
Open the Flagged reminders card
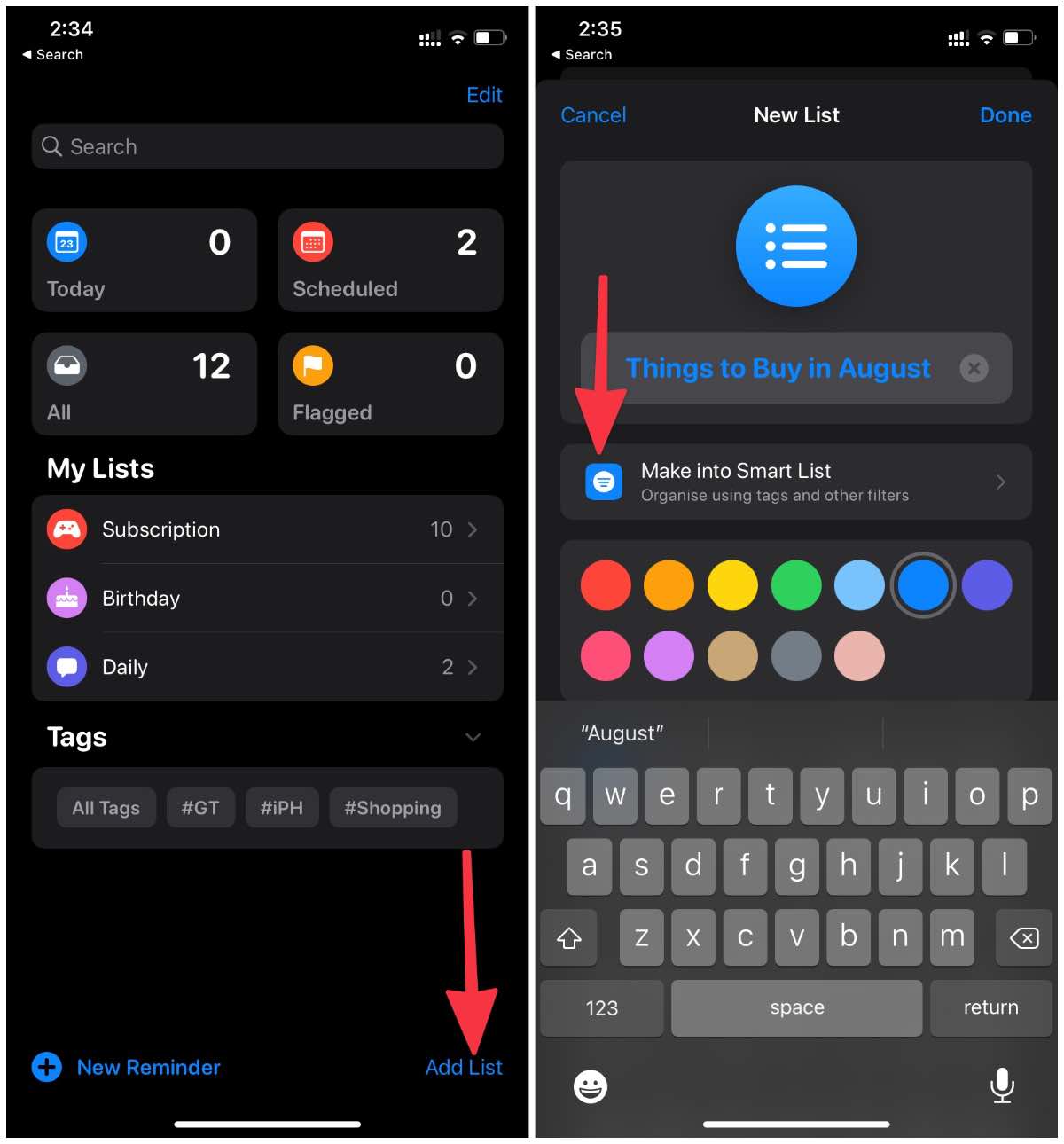pyautogui.click(x=390, y=384)
